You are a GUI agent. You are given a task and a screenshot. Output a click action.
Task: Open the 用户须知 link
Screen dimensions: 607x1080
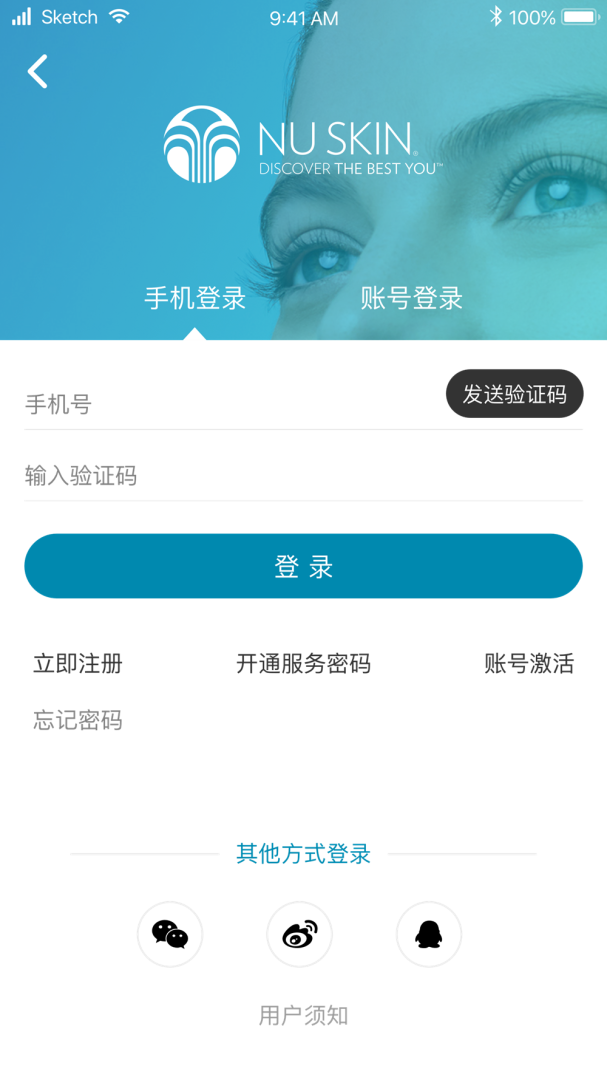[x=303, y=1015]
